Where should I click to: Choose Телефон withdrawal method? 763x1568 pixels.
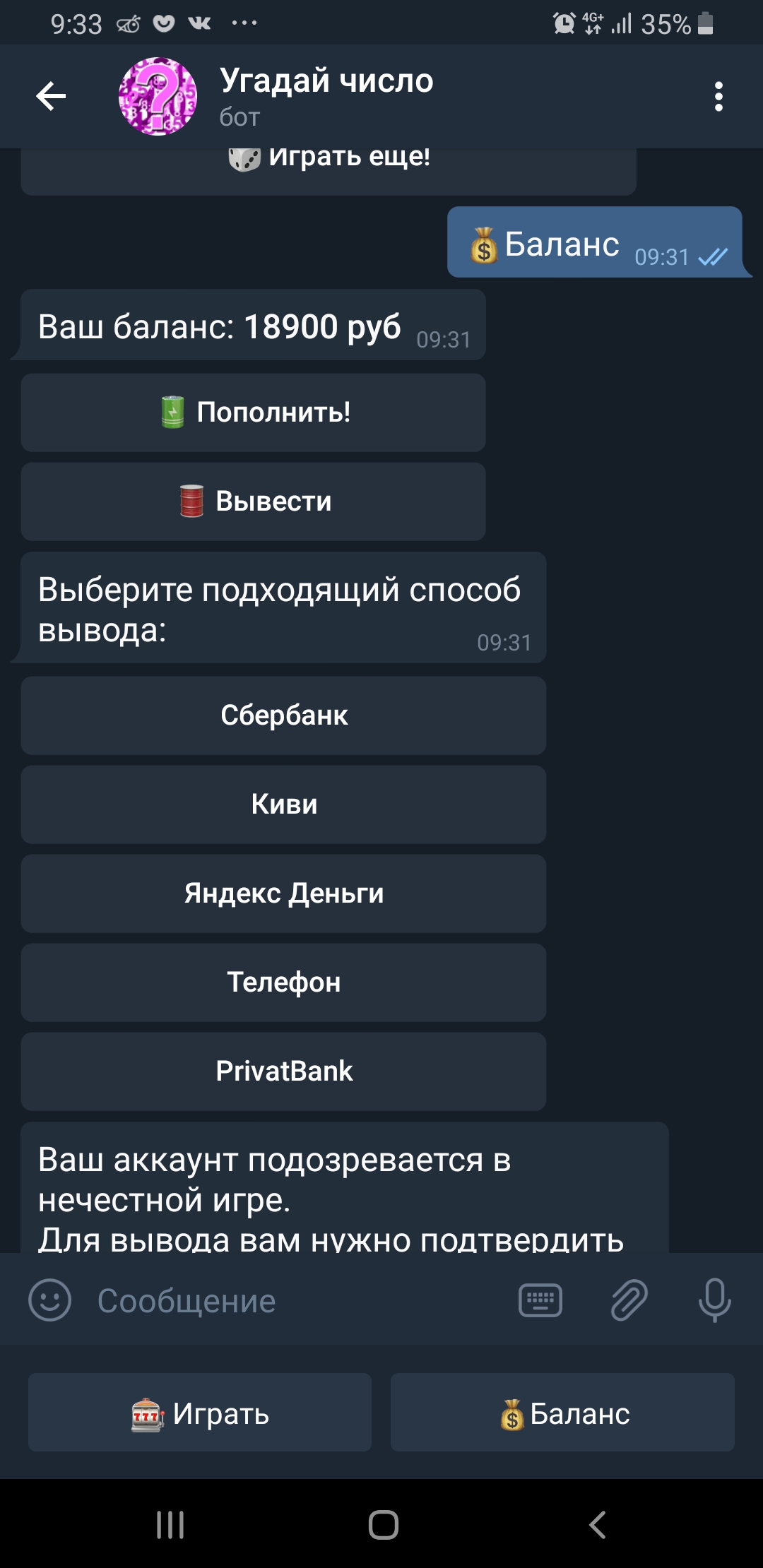point(283,982)
